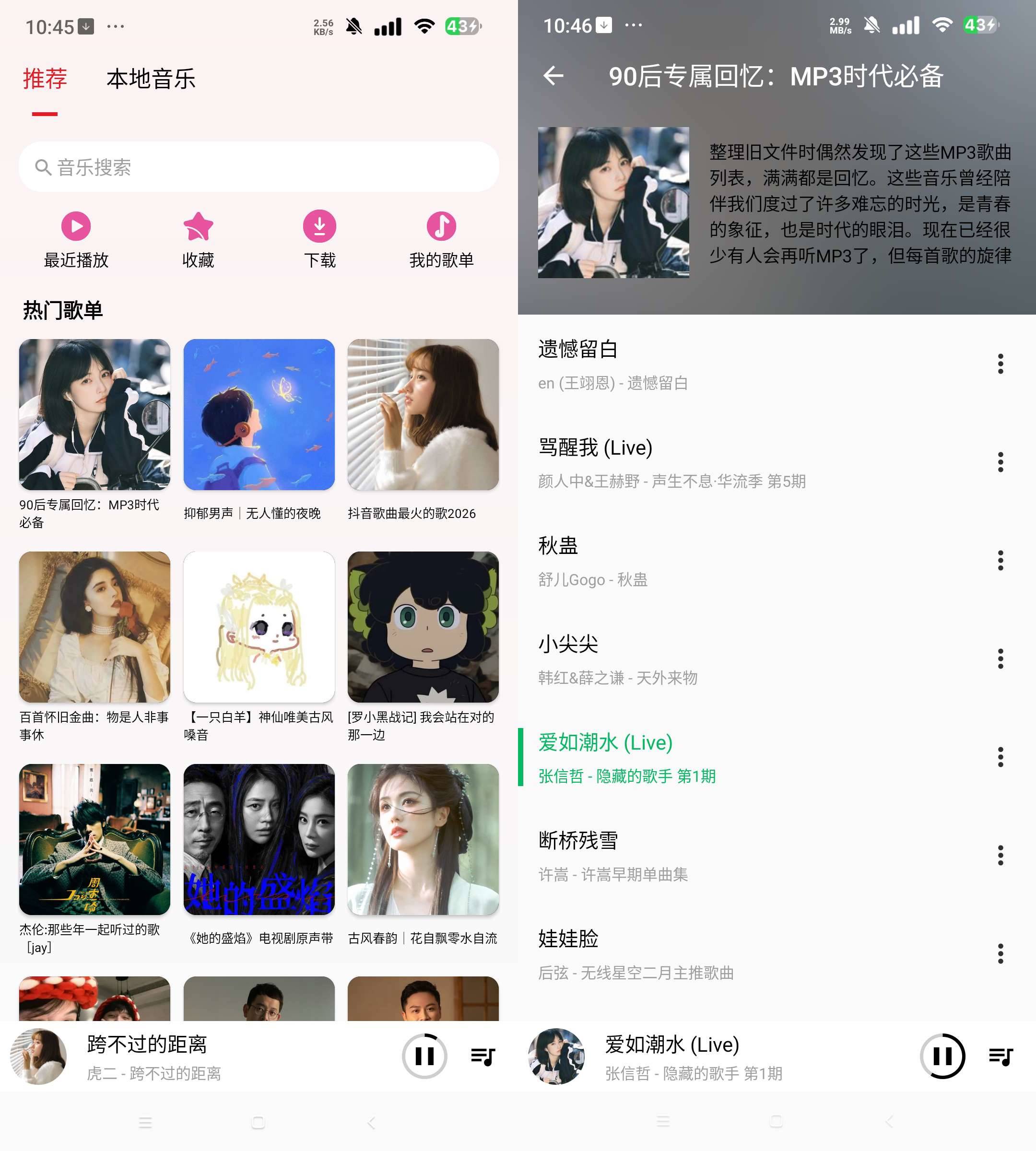Go back from the 90后专属回忆 playlist page

(x=553, y=76)
